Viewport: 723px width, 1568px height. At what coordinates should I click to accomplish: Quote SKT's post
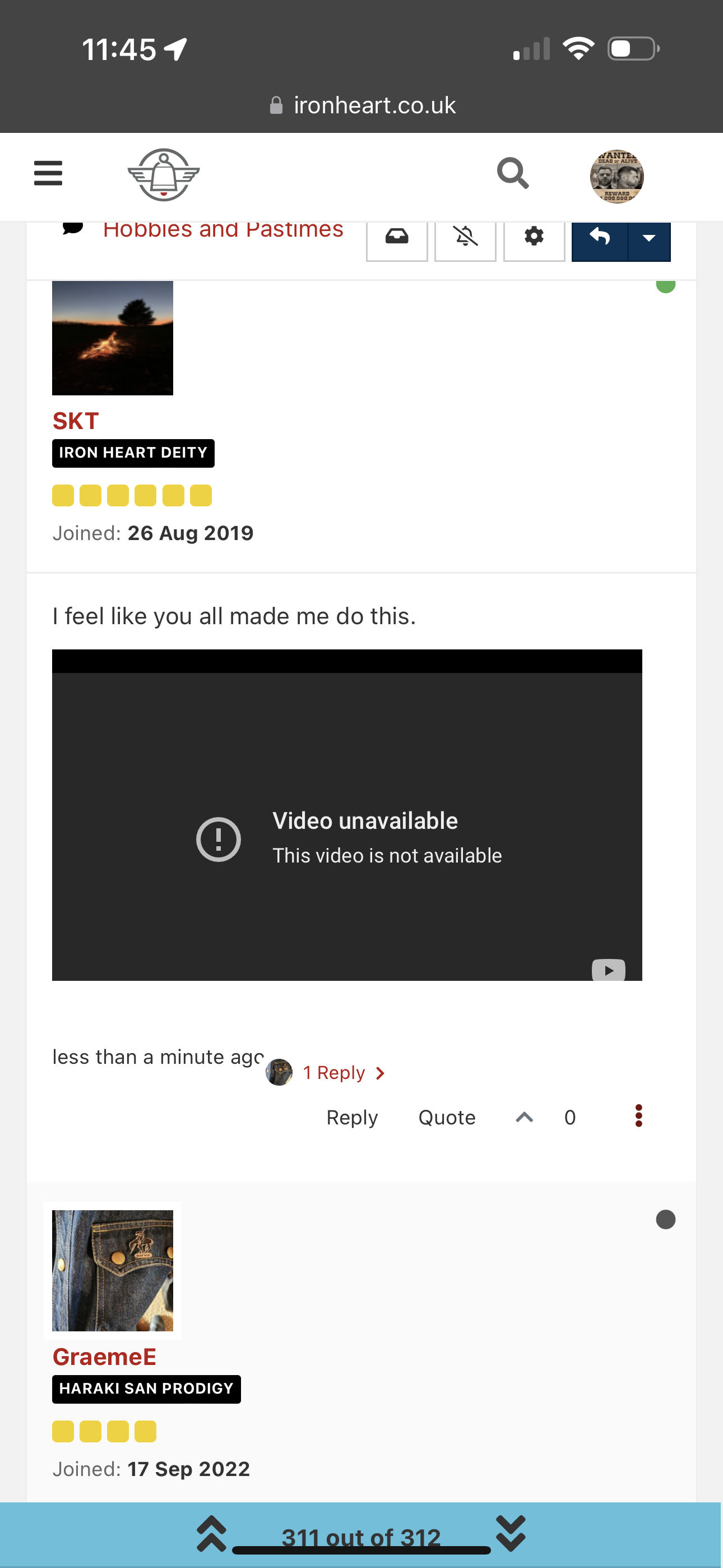click(447, 1118)
